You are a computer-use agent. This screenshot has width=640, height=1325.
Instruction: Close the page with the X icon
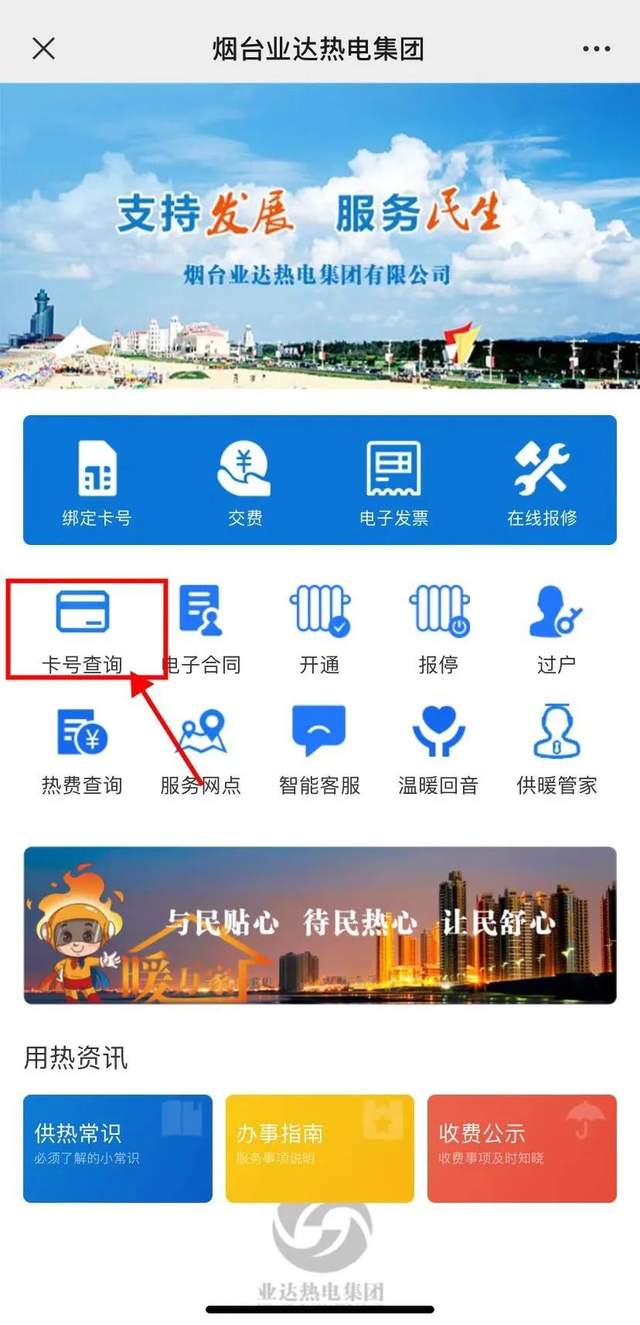click(44, 48)
